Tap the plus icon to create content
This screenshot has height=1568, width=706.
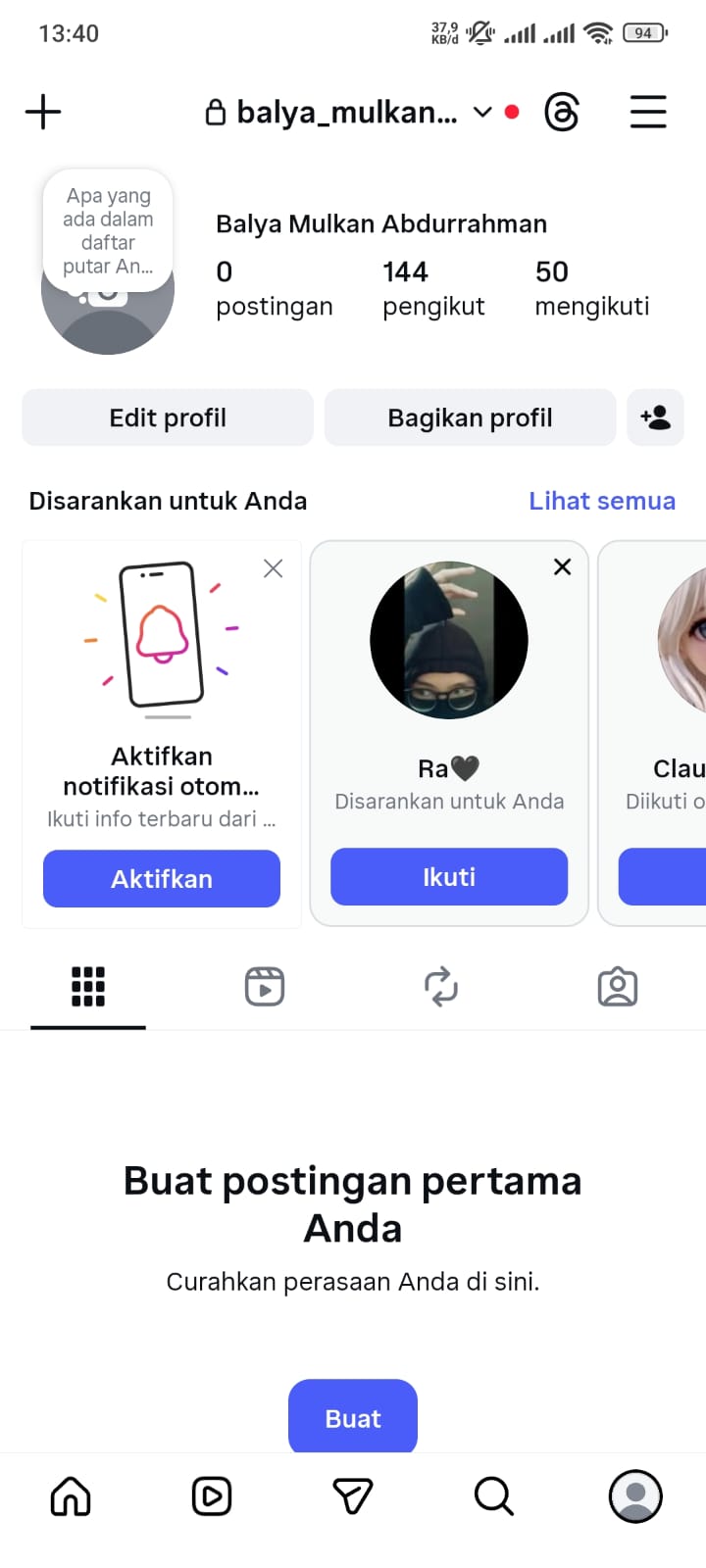(43, 112)
